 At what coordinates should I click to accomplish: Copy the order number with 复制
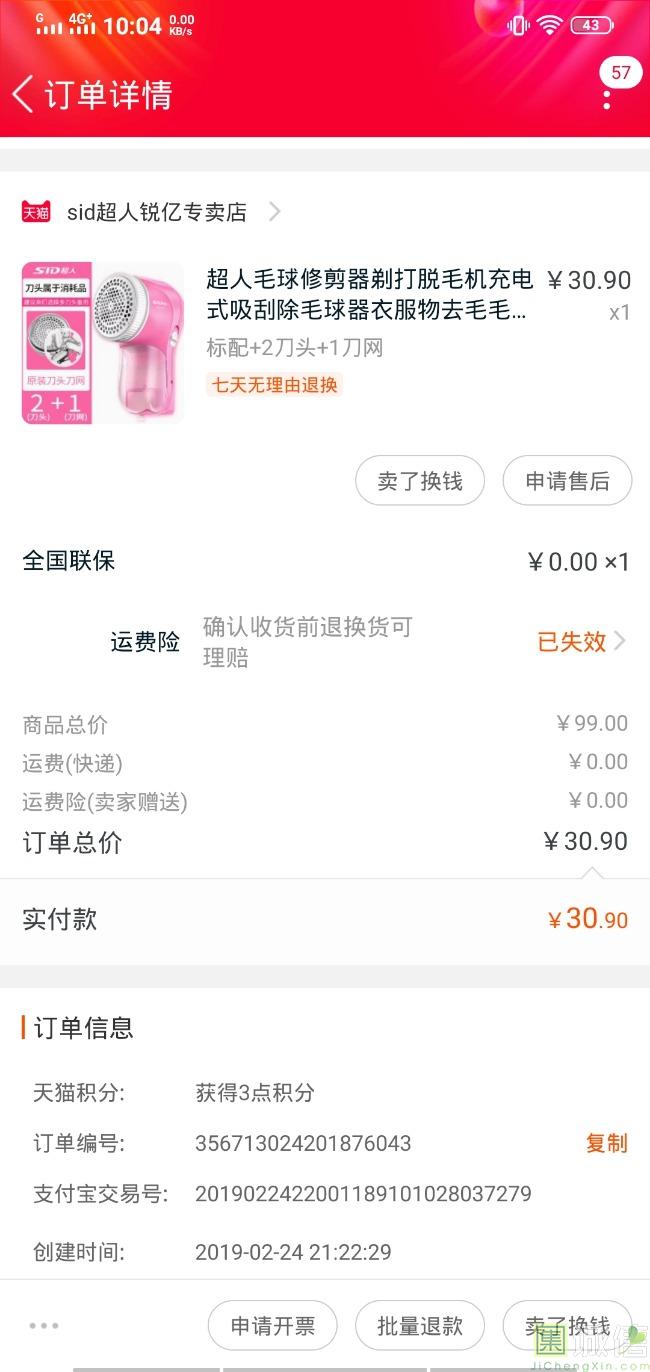pyautogui.click(x=606, y=1143)
